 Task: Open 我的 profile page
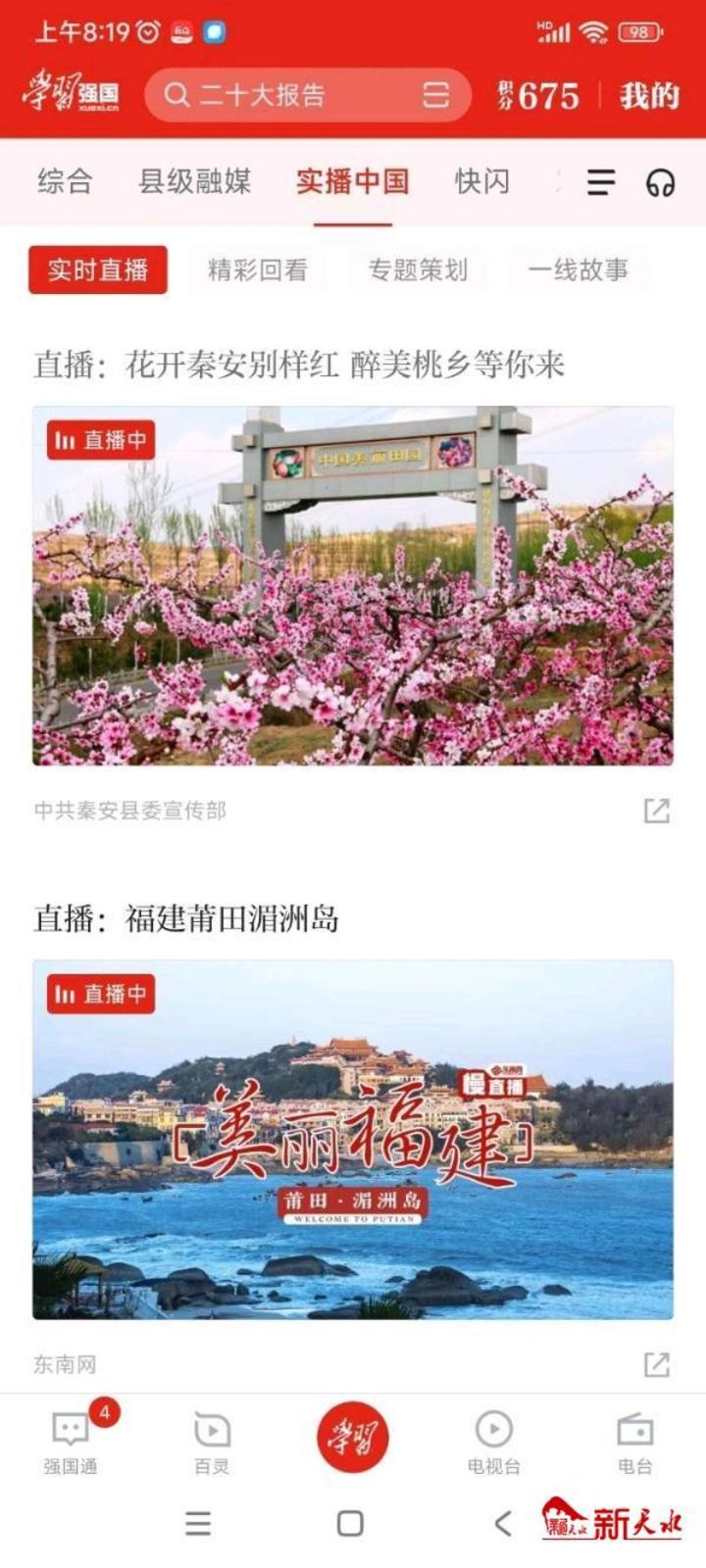(649, 95)
